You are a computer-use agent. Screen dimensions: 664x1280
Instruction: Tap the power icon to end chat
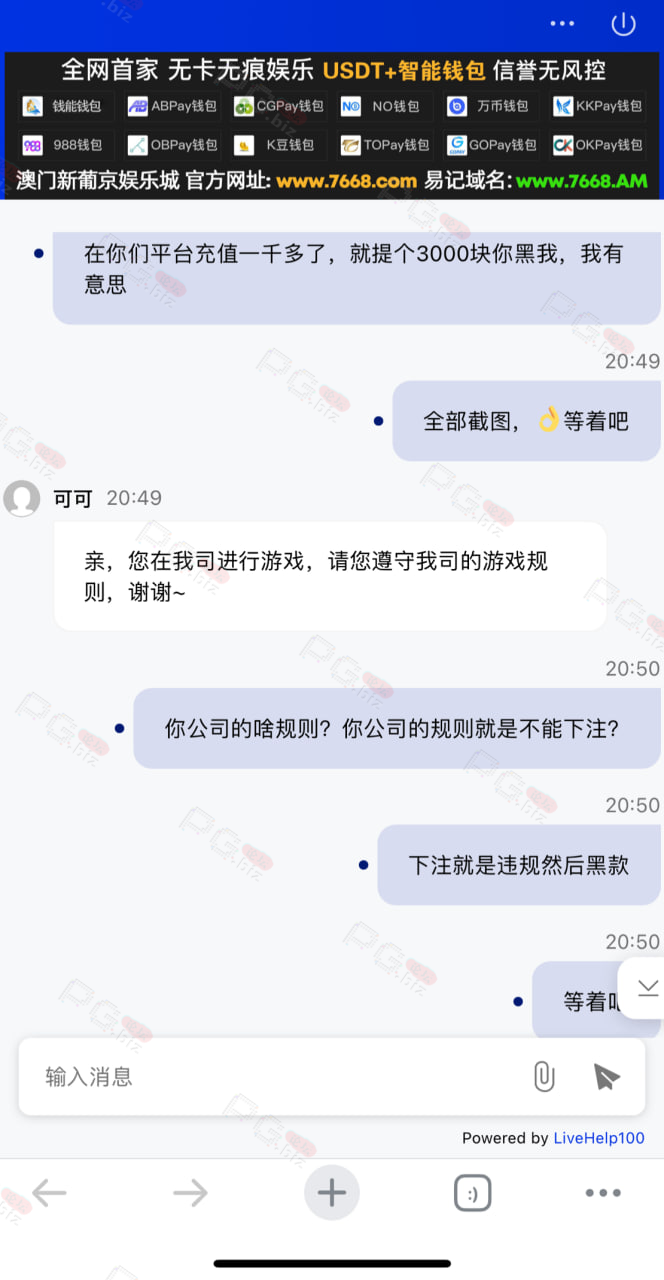click(x=623, y=24)
